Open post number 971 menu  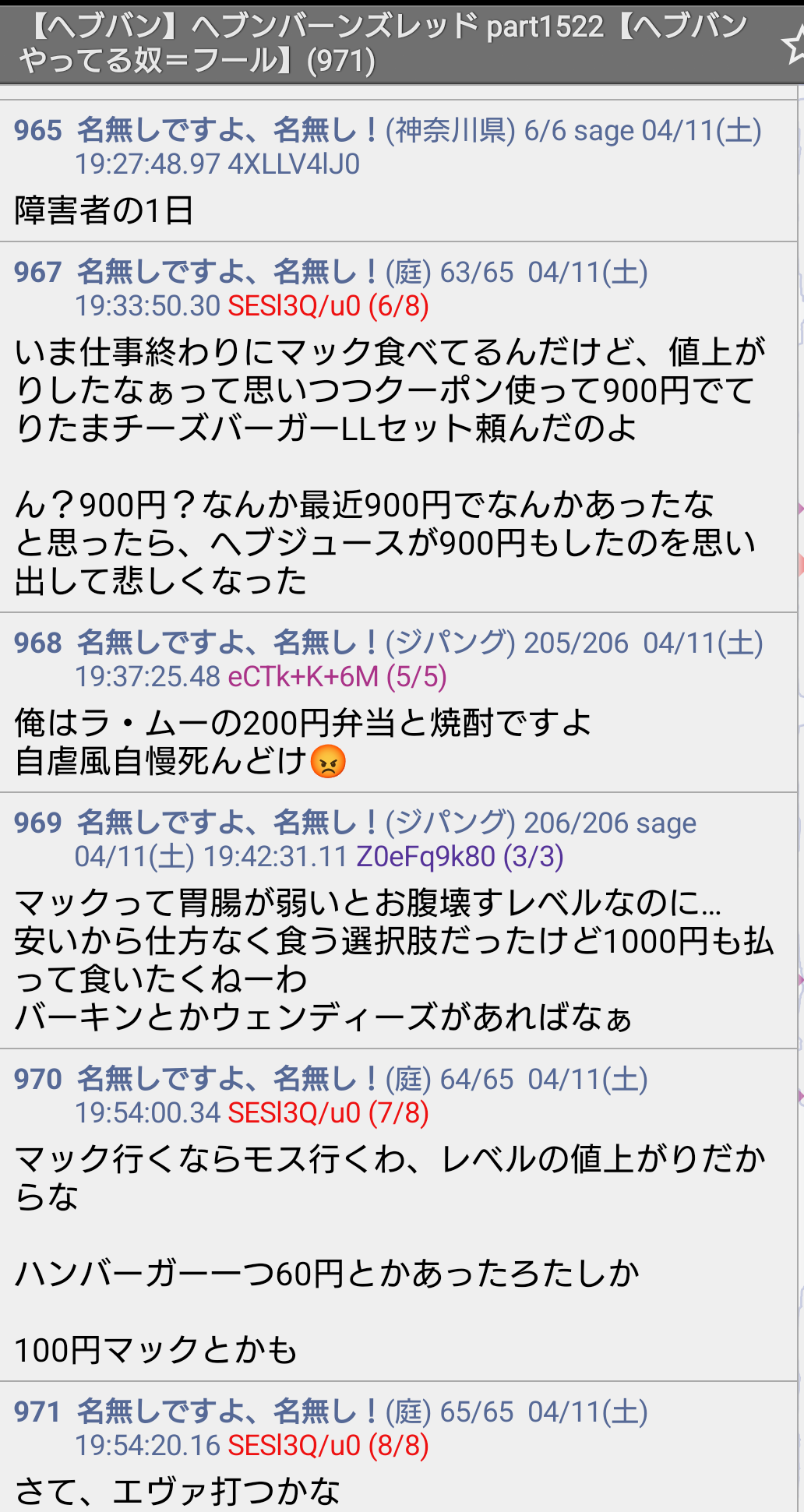37,1412
